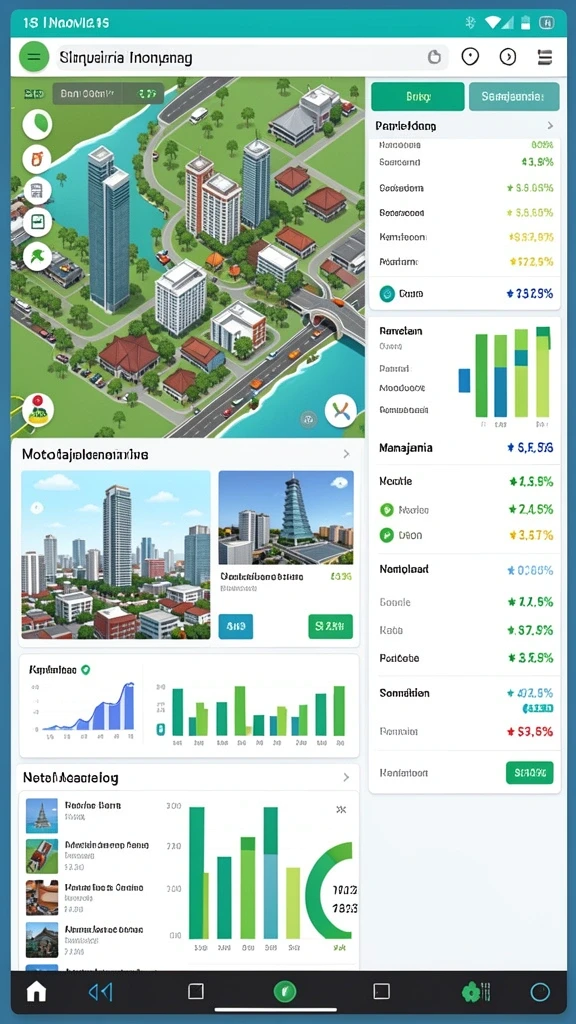Go to the Home tab in the bottom bar
Viewport: 576px width, 1024px height.
tap(37, 992)
